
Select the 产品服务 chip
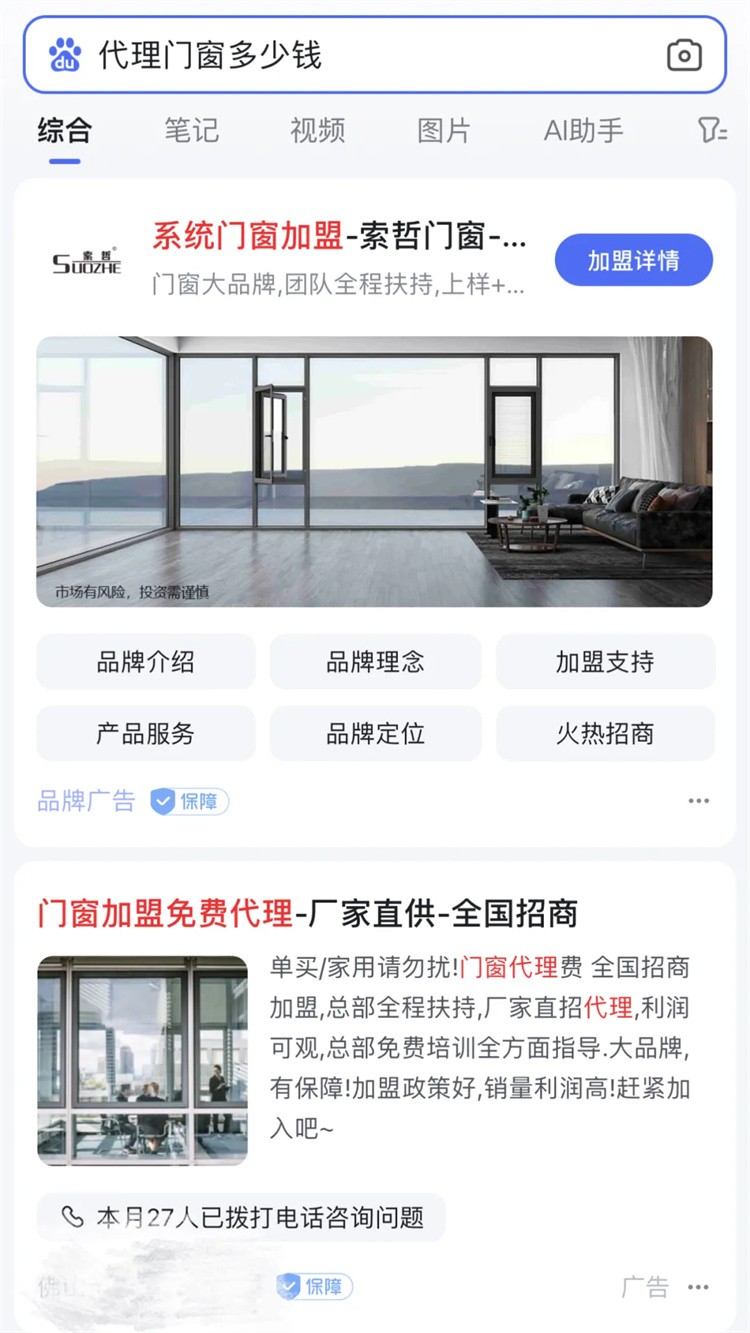[x=146, y=734]
